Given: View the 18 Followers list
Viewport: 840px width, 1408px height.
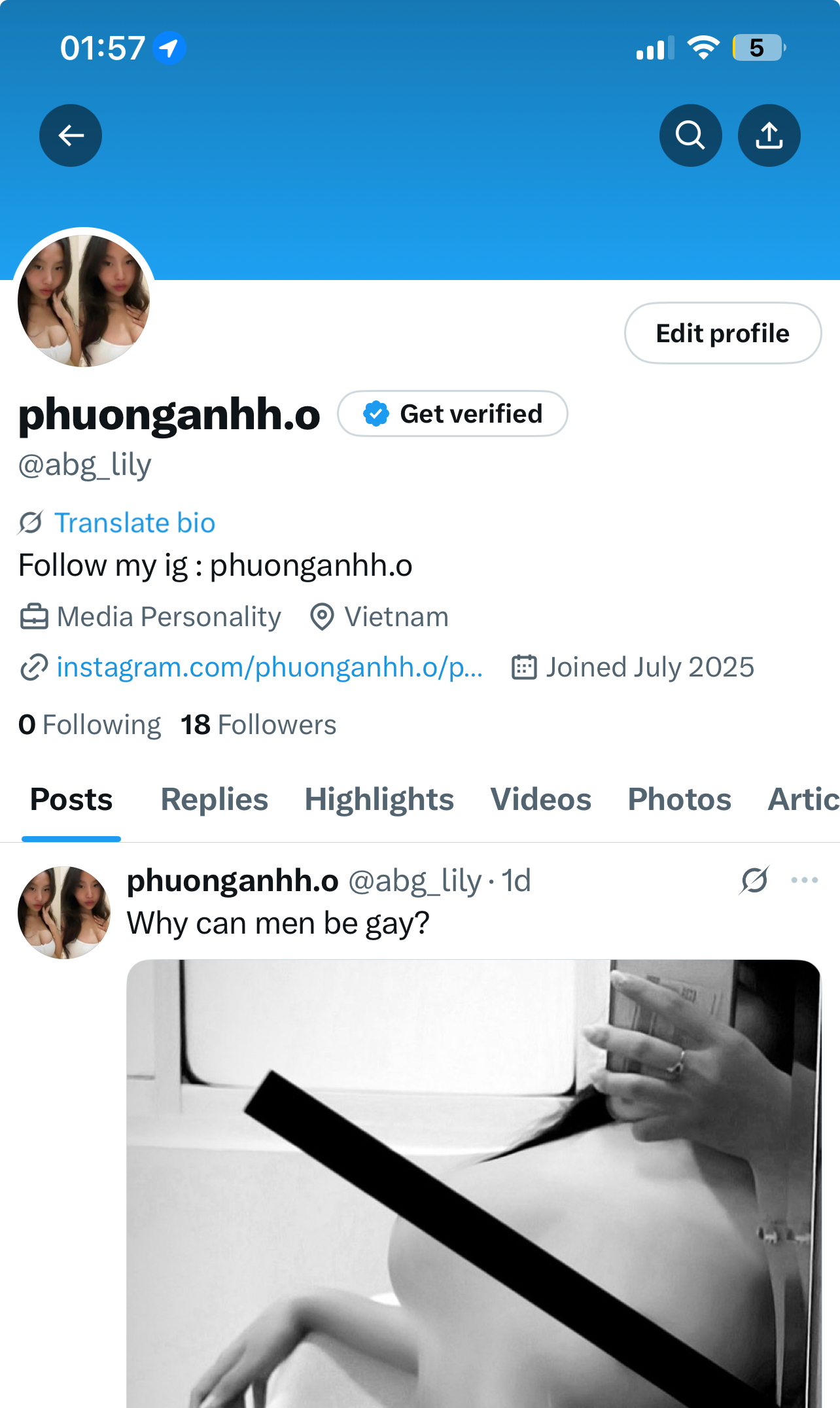Looking at the screenshot, I should [x=258, y=725].
